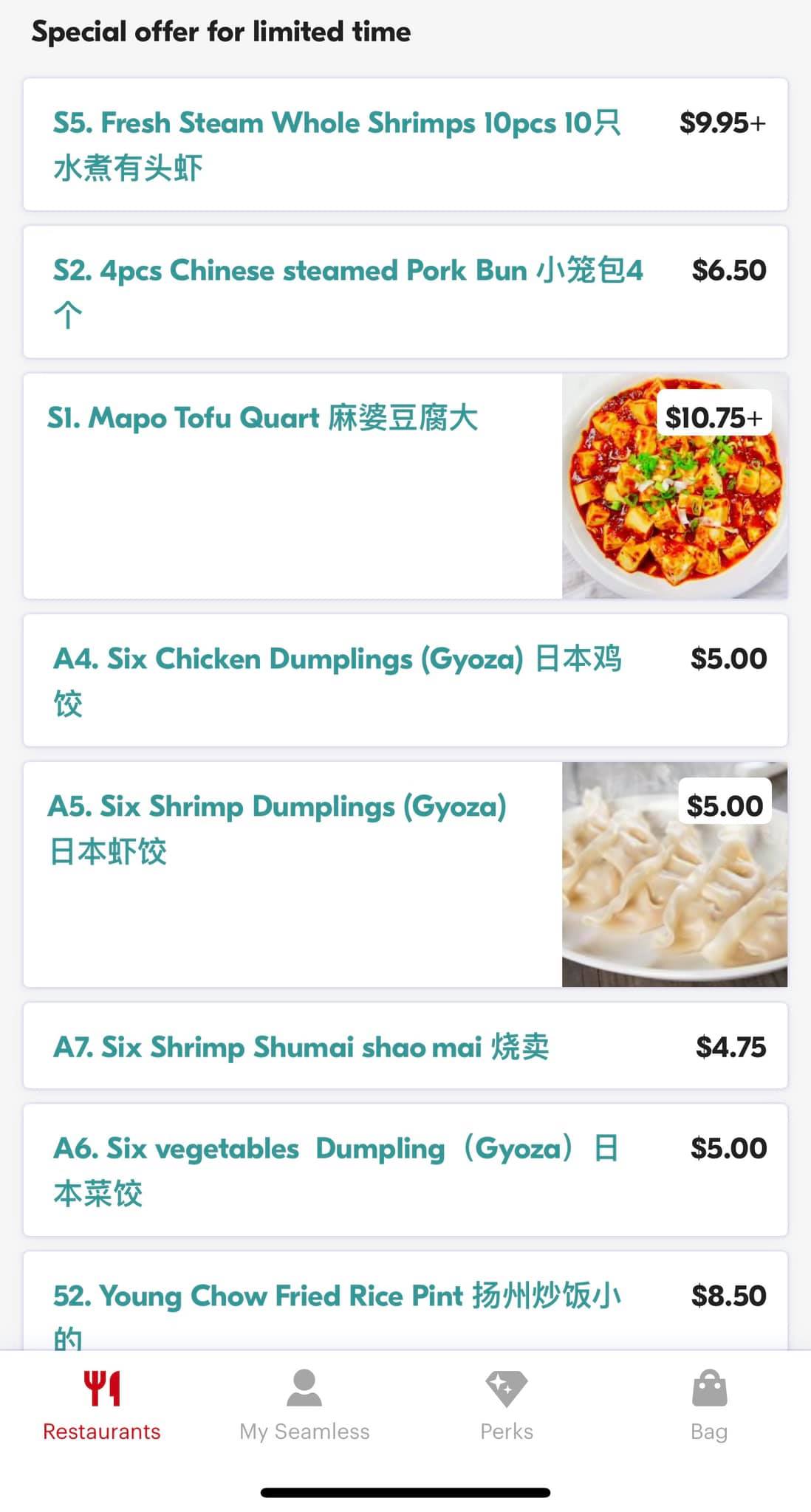View the Bag tab
The width and height of the screenshot is (811, 1512).
(x=709, y=1406)
